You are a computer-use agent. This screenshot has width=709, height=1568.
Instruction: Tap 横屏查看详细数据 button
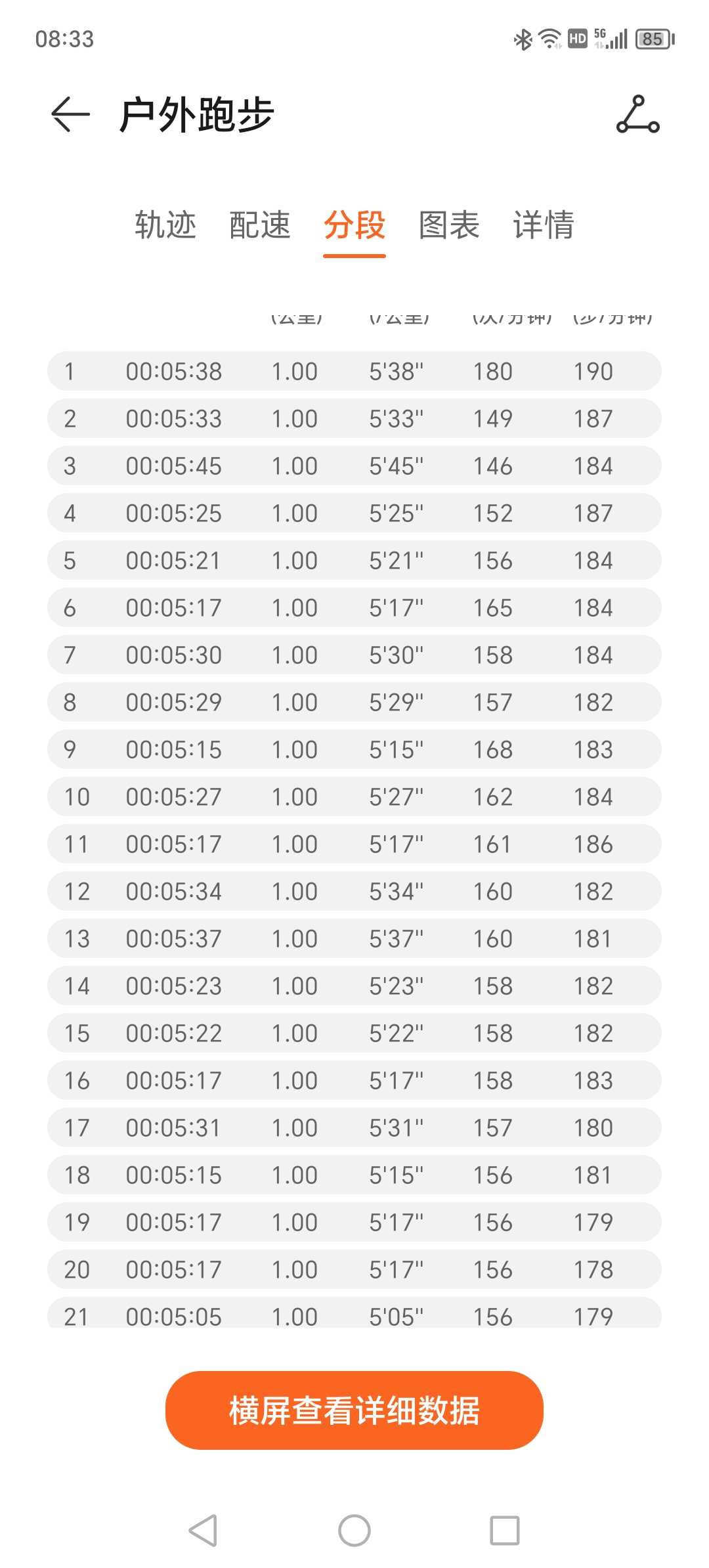click(x=354, y=1410)
